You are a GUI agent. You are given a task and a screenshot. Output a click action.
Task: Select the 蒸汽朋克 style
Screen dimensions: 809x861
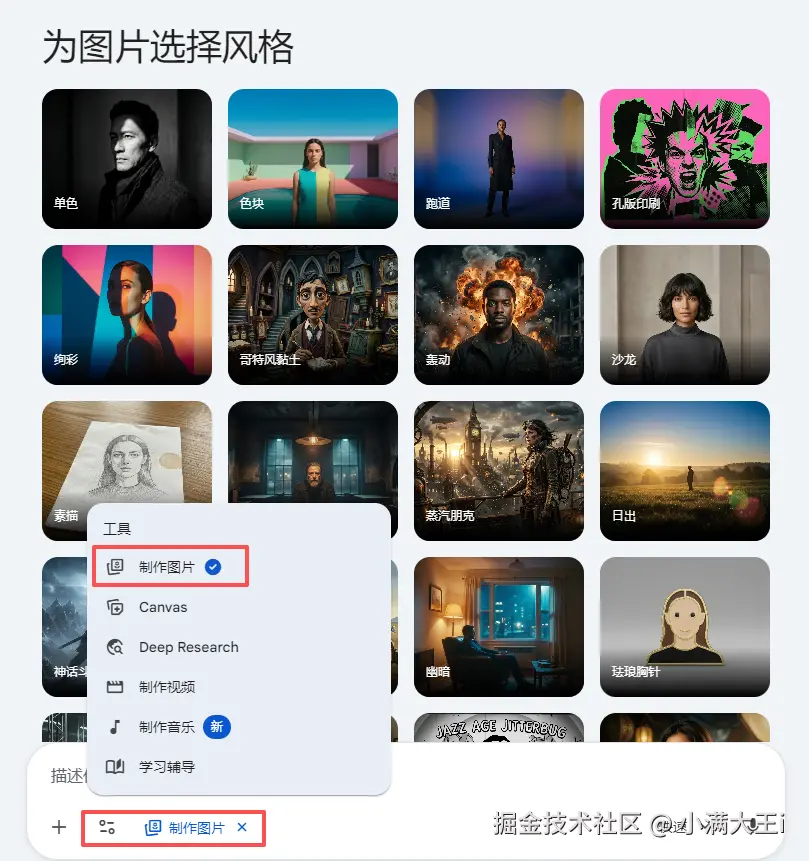click(x=498, y=470)
